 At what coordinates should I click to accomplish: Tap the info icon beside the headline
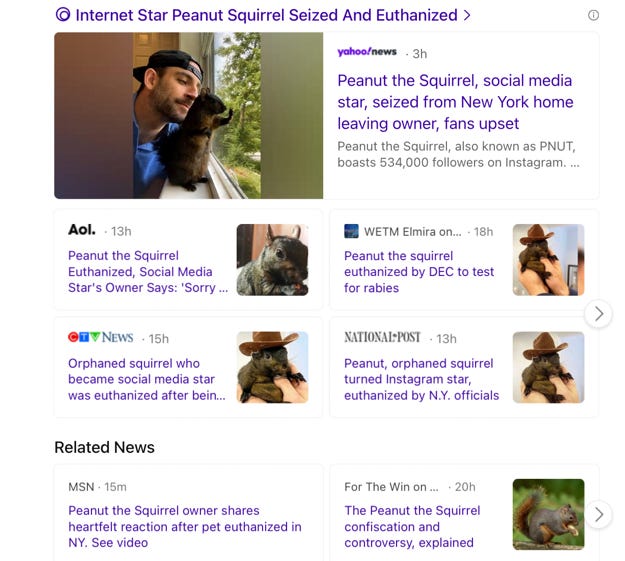tap(593, 15)
